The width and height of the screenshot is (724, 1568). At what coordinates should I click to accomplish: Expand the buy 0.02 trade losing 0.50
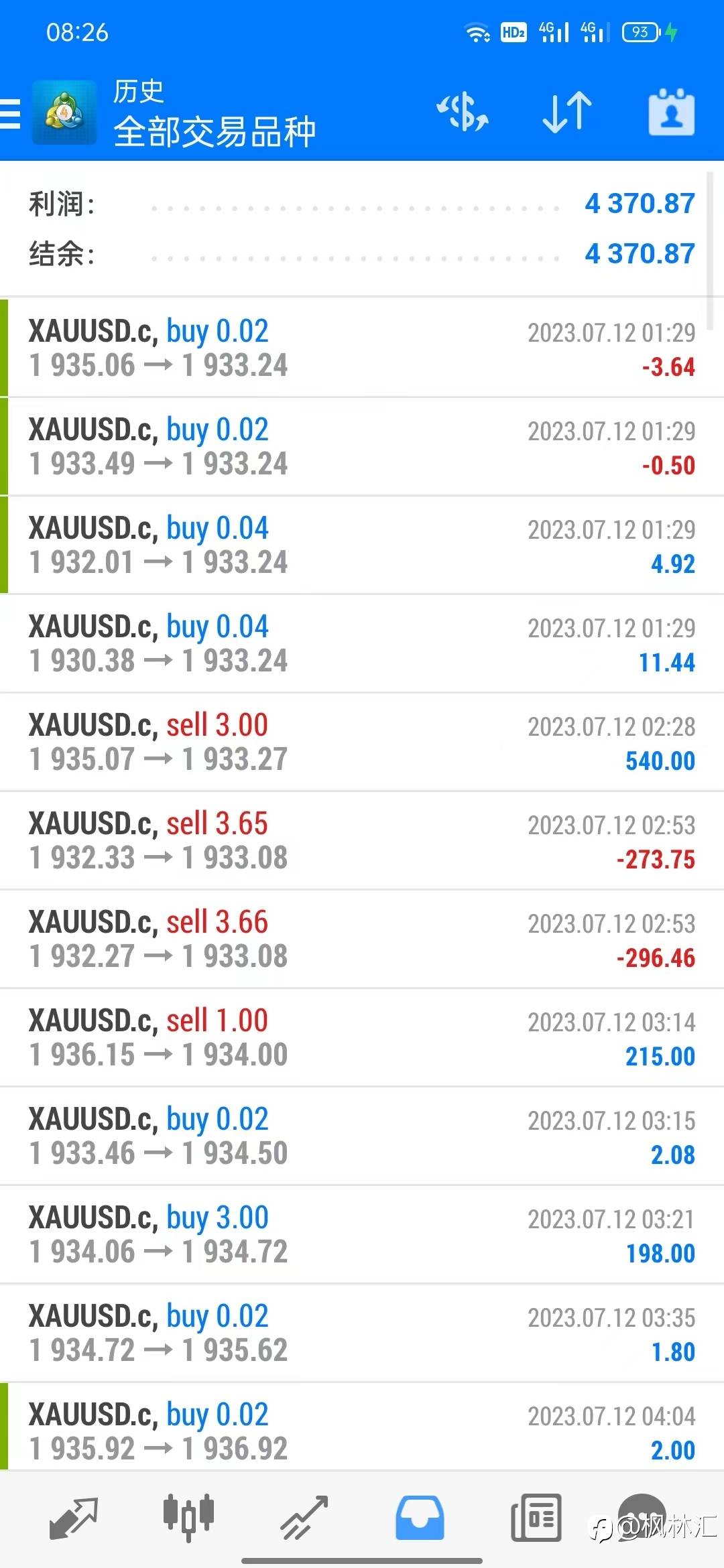point(362,447)
